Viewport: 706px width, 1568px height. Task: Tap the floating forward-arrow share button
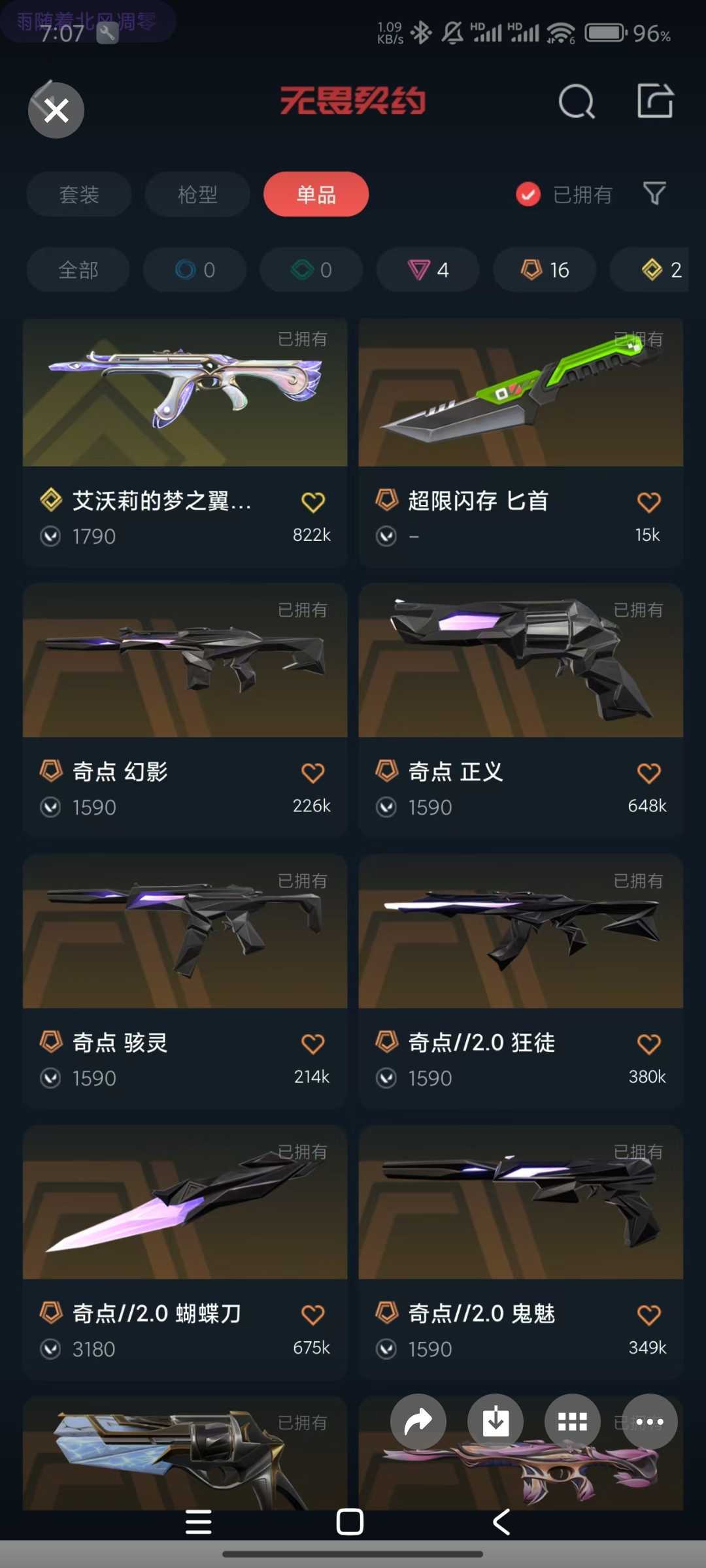click(418, 1422)
